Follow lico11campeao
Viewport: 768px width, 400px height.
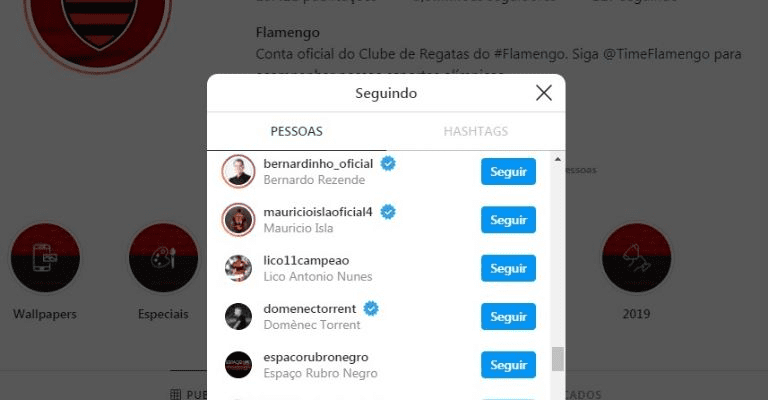click(508, 268)
